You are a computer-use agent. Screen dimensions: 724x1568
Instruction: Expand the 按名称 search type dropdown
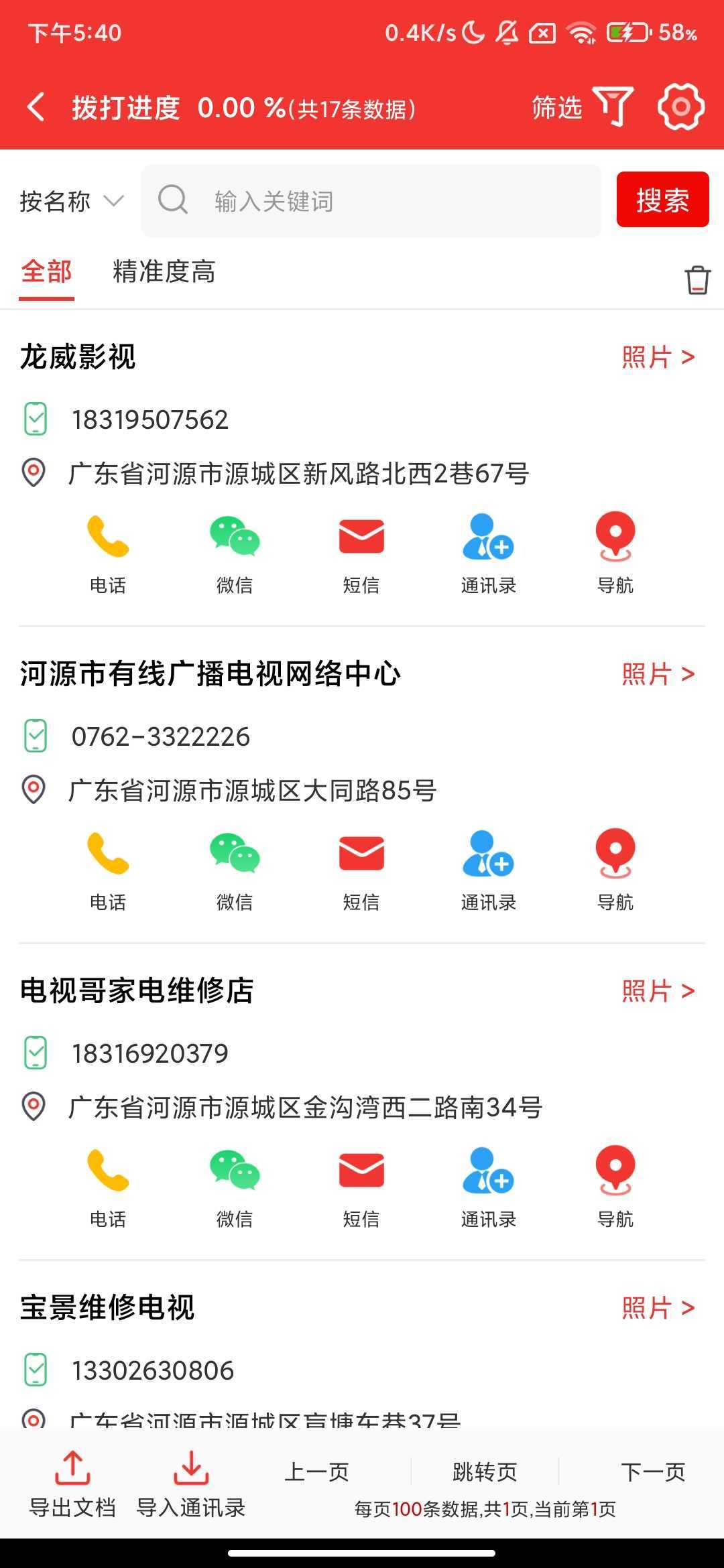(x=72, y=201)
